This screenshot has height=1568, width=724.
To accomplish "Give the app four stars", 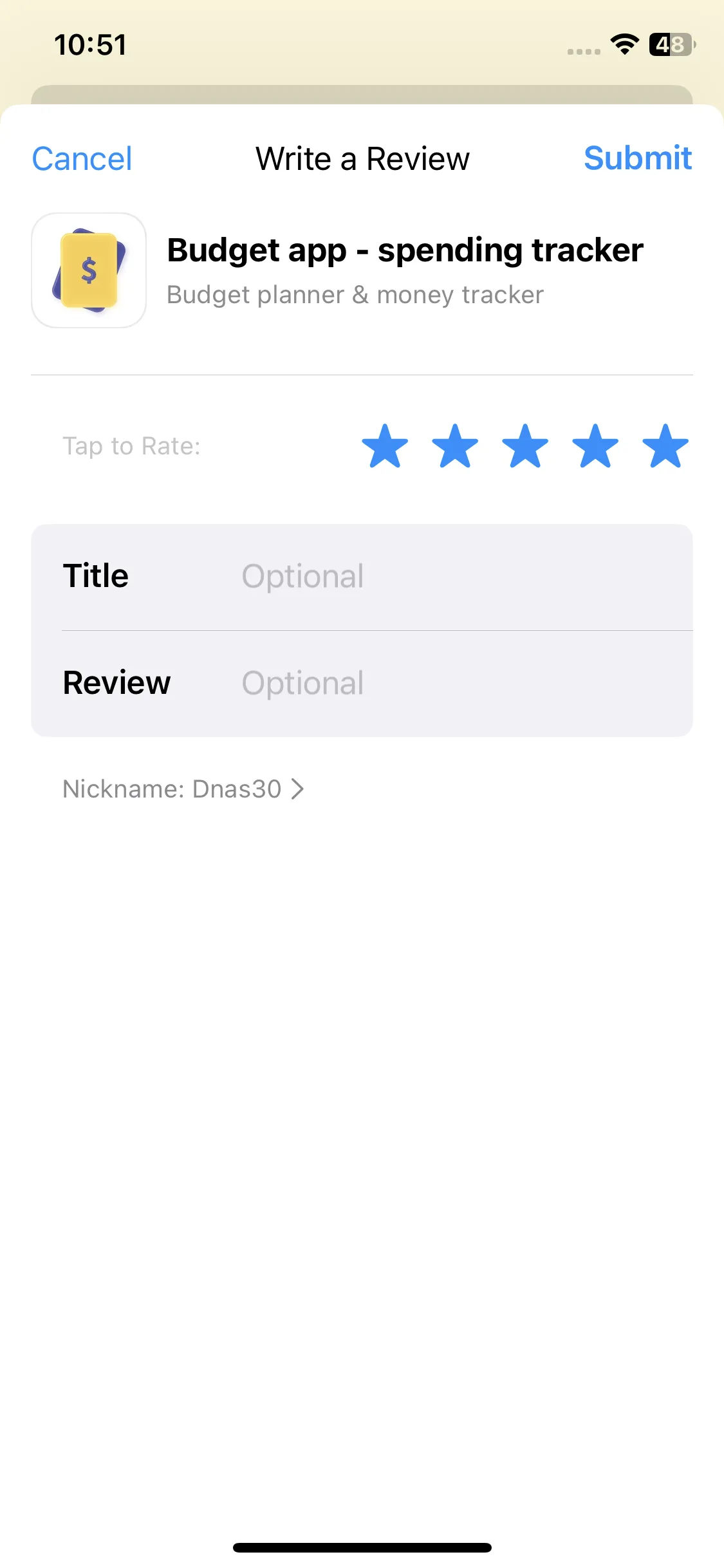I will (x=595, y=446).
